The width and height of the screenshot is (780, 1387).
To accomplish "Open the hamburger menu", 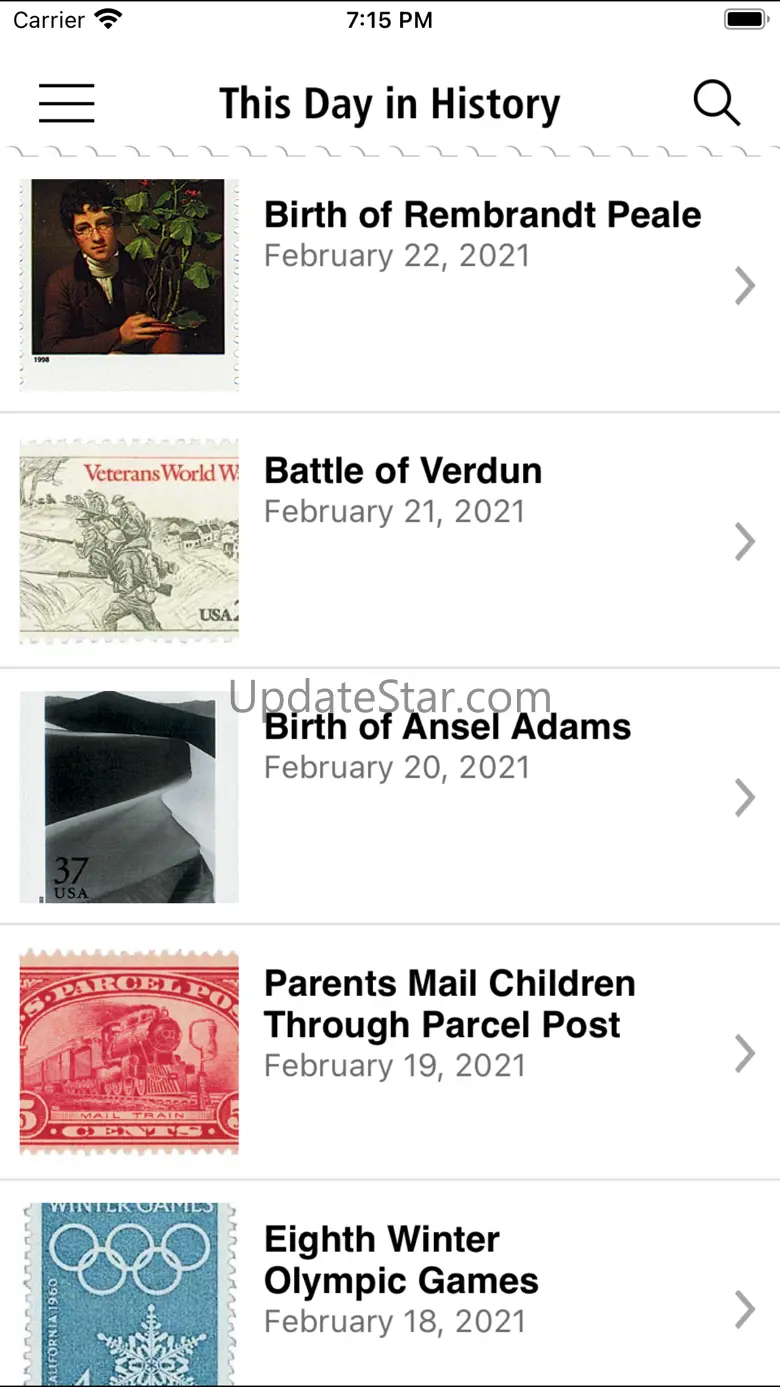I will pyautogui.click(x=67, y=103).
